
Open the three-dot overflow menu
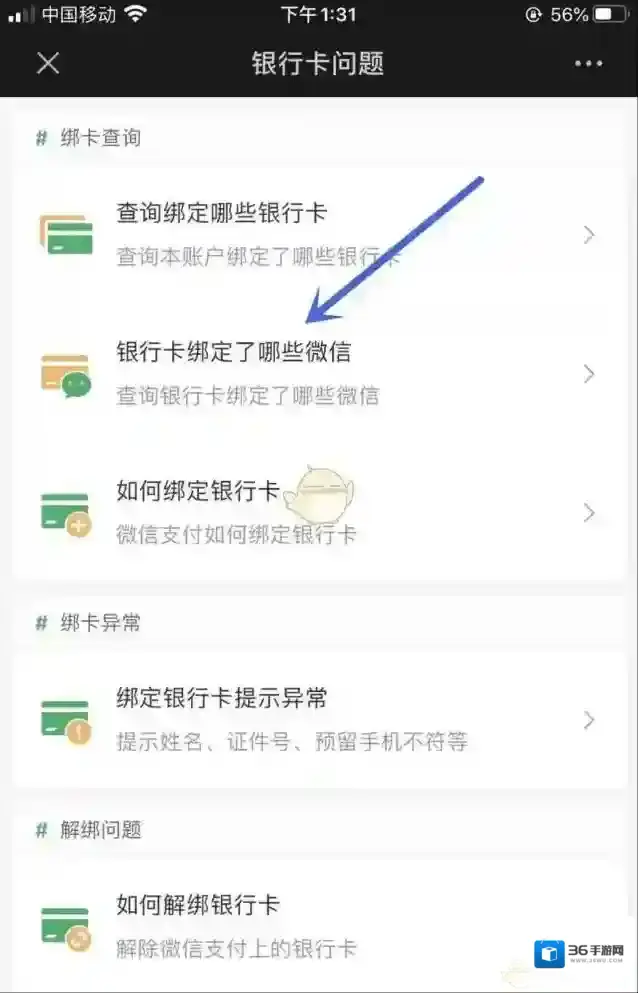click(588, 64)
